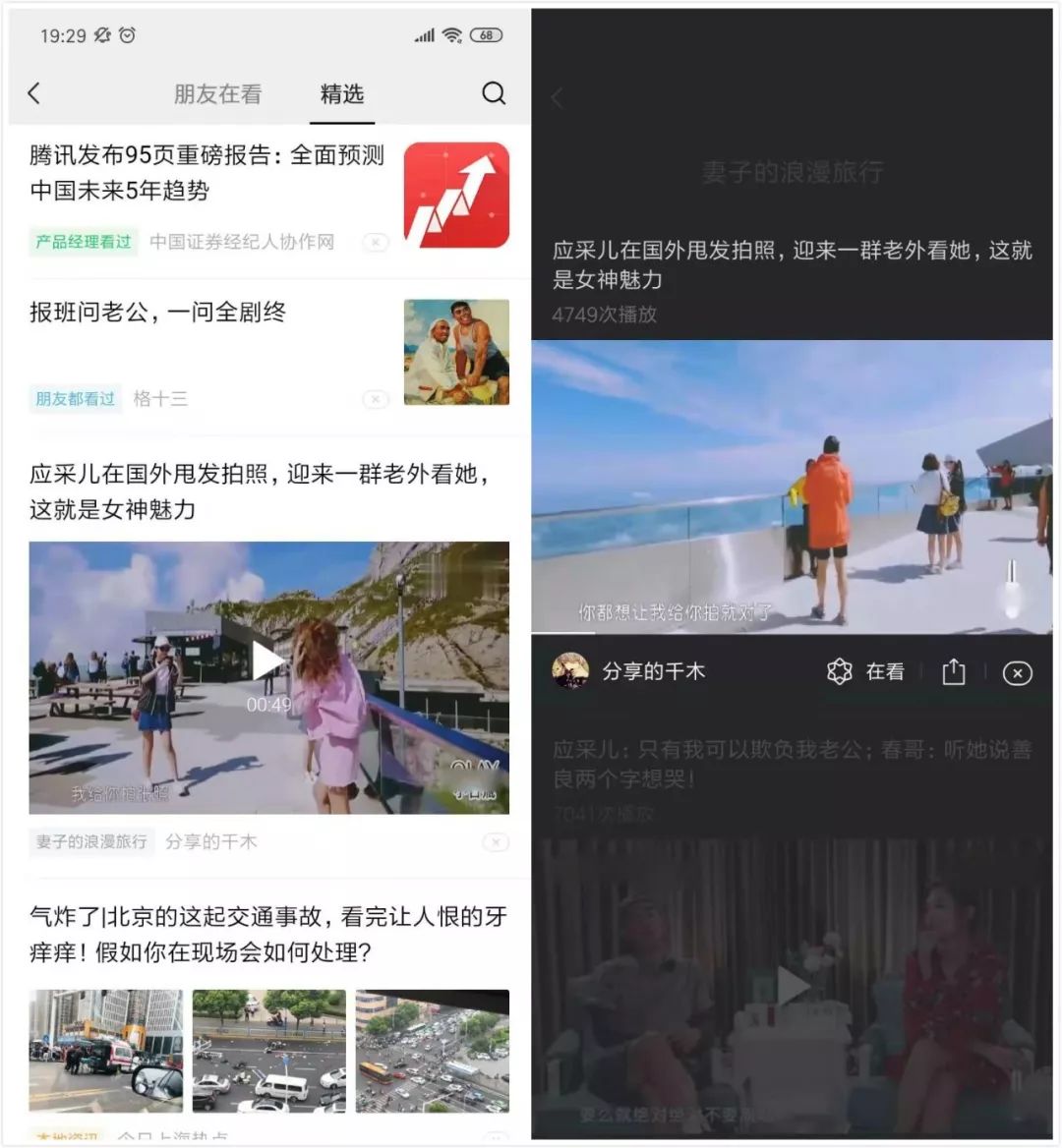Open the 报班问老公 article

pyautogui.click(x=157, y=313)
